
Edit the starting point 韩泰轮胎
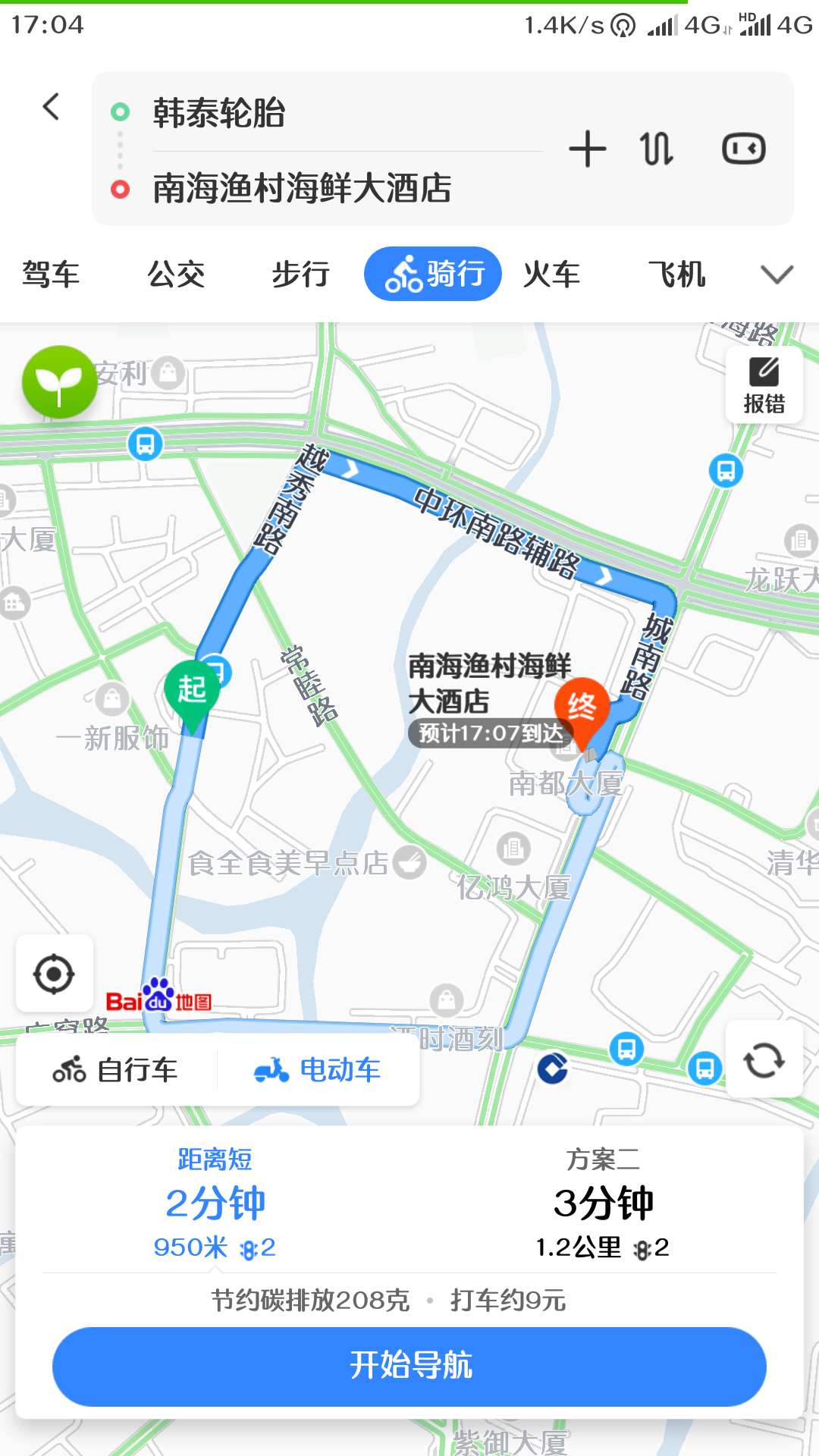[x=220, y=113]
